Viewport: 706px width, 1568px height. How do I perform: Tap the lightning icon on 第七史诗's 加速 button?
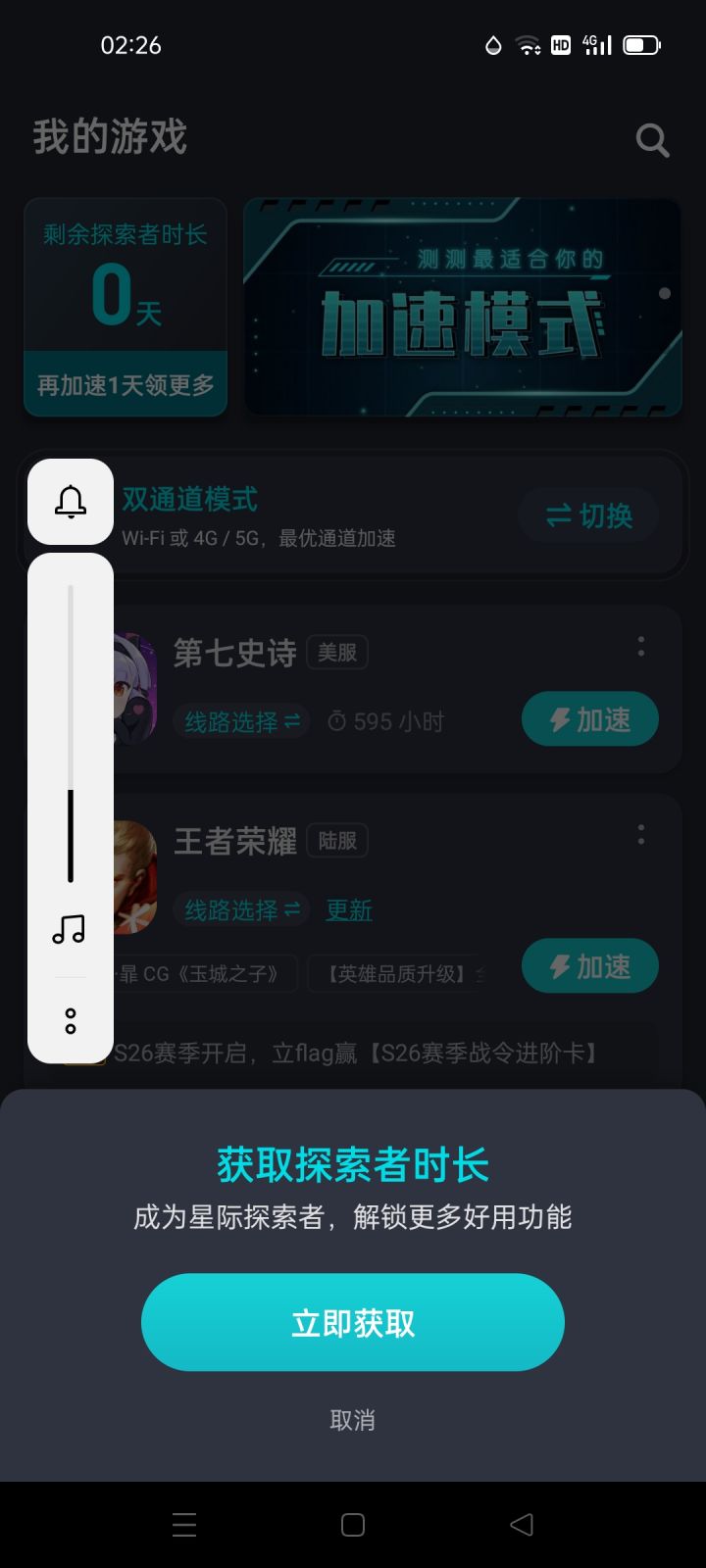pyautogui.click(x=557, y=718)
